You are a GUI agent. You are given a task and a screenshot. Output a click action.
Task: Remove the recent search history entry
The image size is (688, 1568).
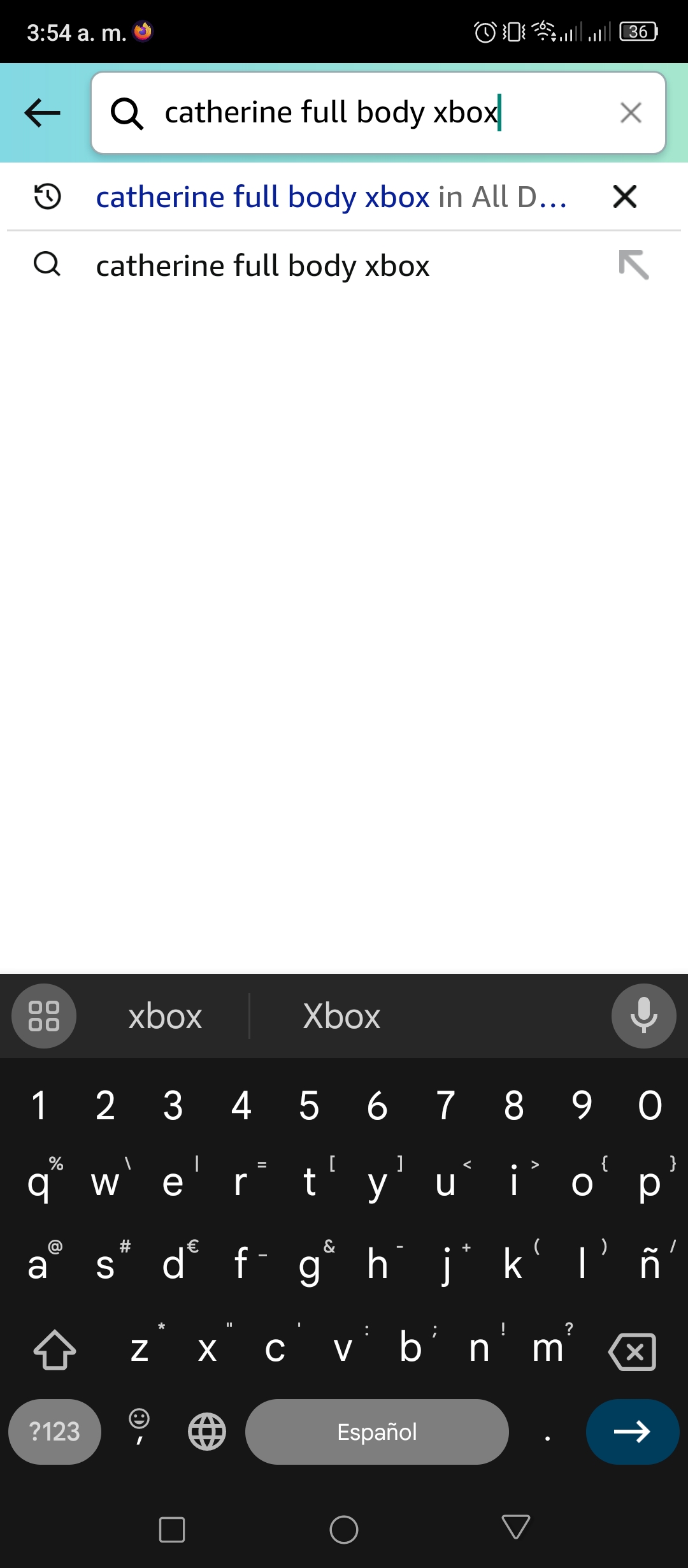point(624,196)
